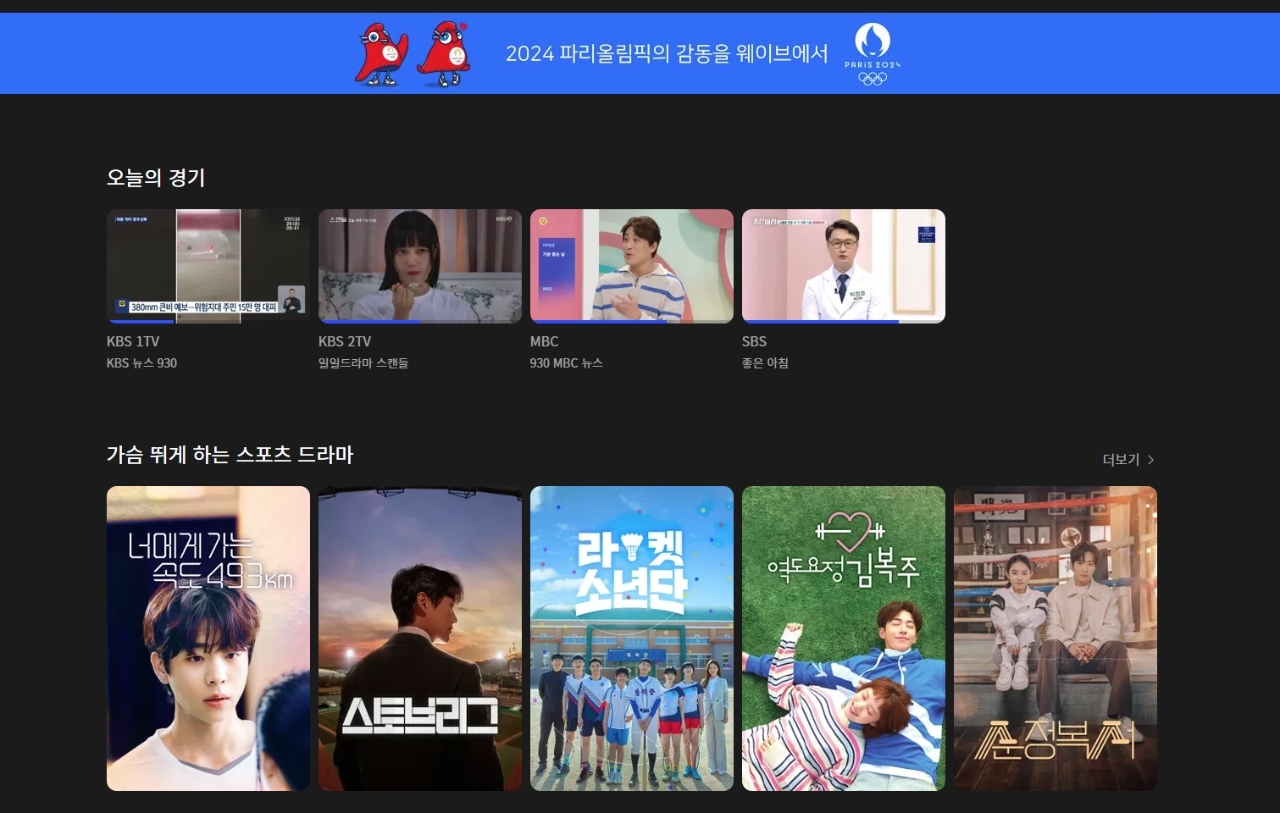Open the 스토브리그 drama poster

coord(420,638)
